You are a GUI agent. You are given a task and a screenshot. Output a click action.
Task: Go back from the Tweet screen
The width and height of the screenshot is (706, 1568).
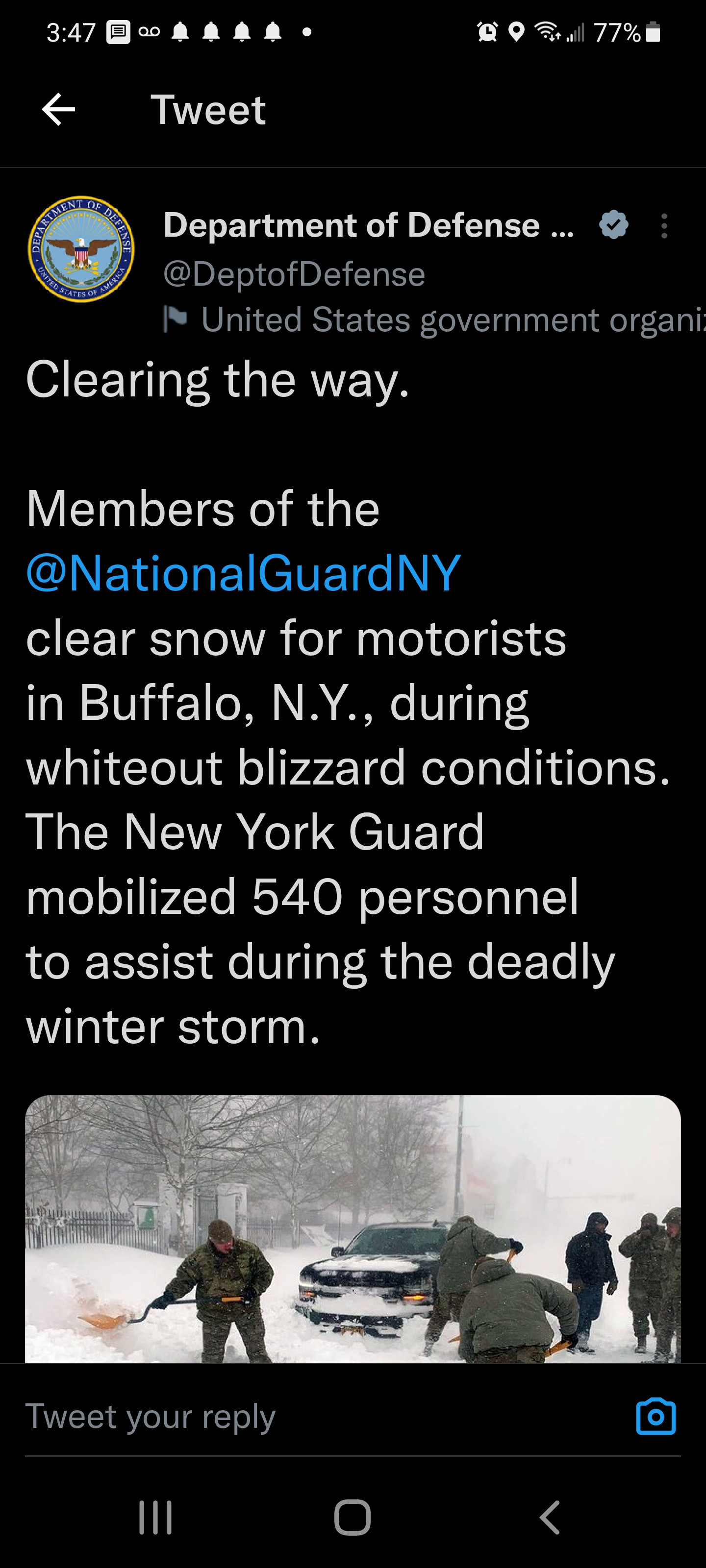(58, 110)
